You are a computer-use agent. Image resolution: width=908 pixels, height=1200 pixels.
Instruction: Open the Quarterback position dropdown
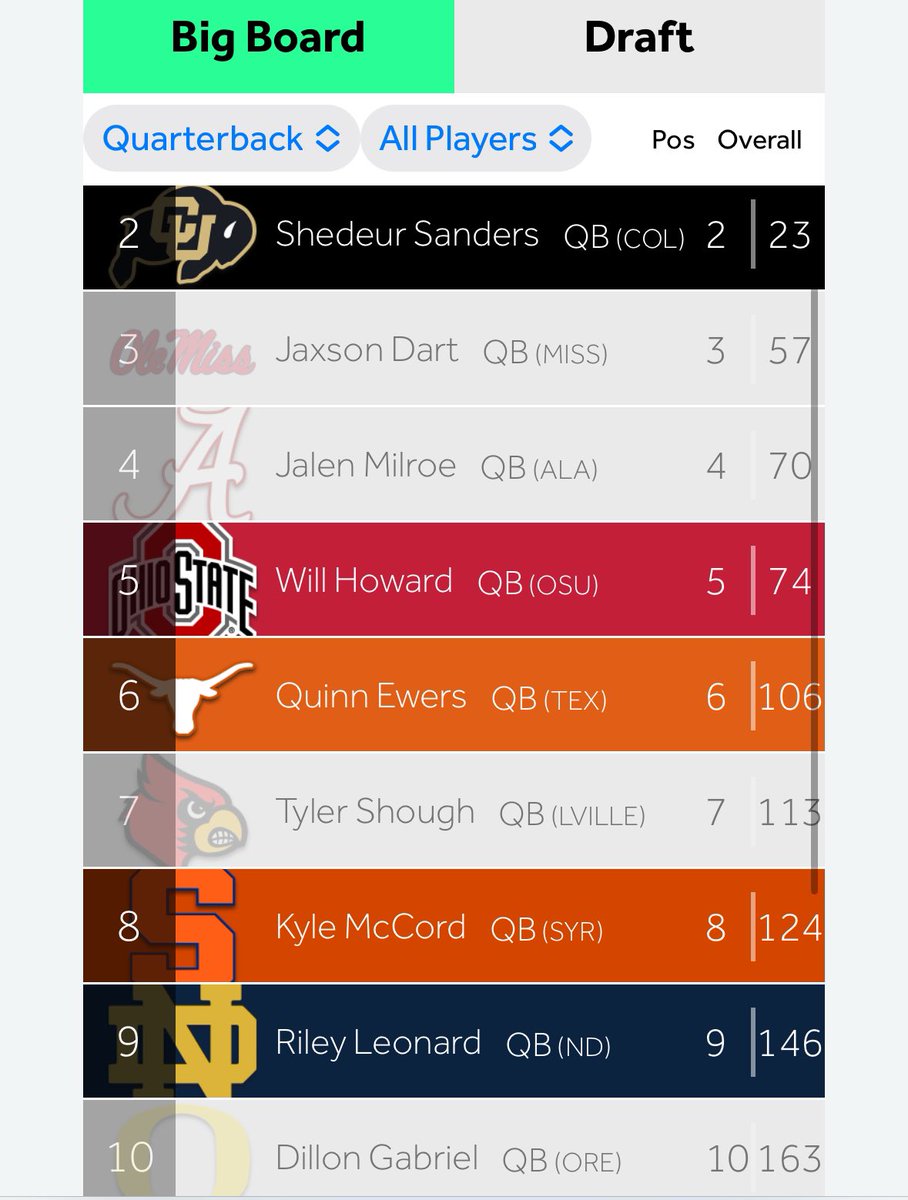tap(221, 139)
